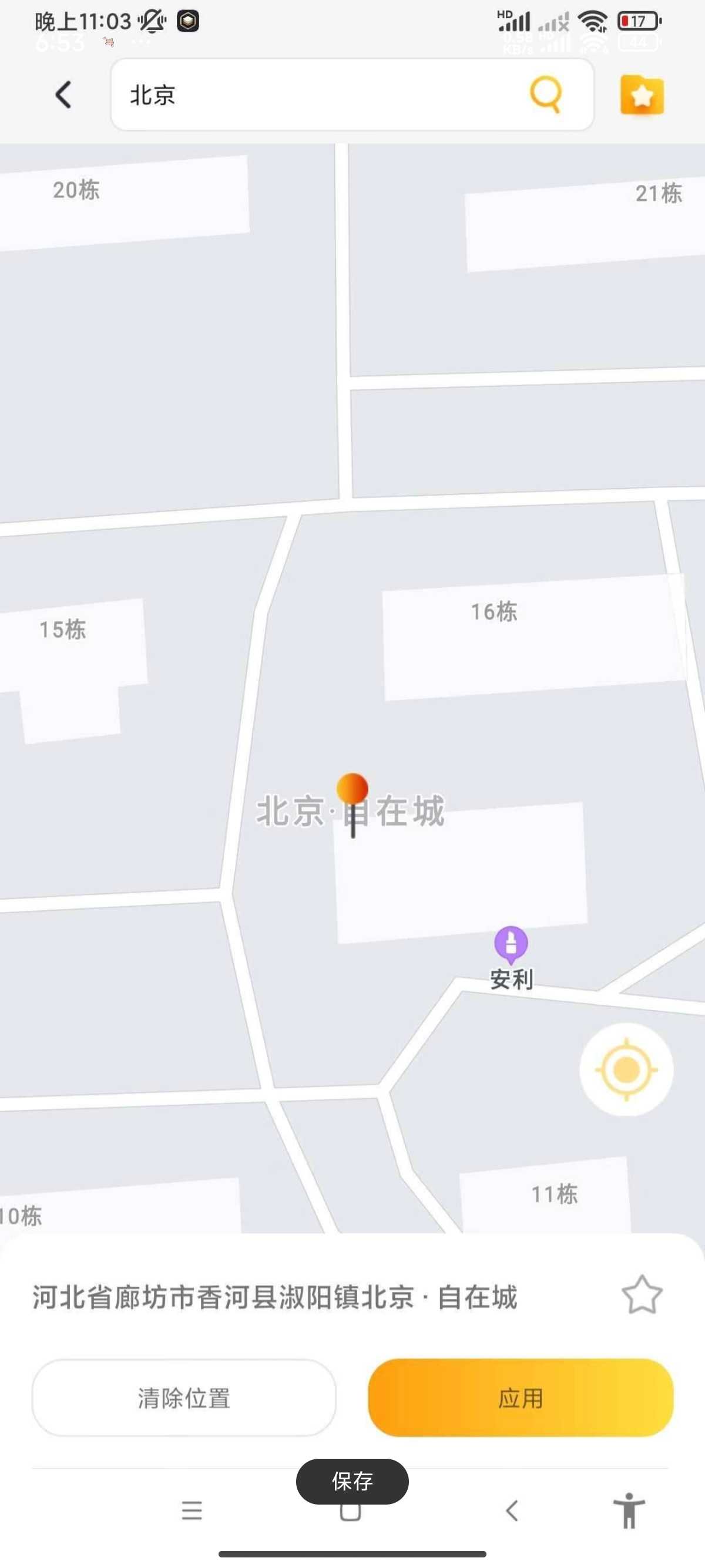Recenter map to current location
This screenshot has width=705, height=1568.
point(626,1069)
